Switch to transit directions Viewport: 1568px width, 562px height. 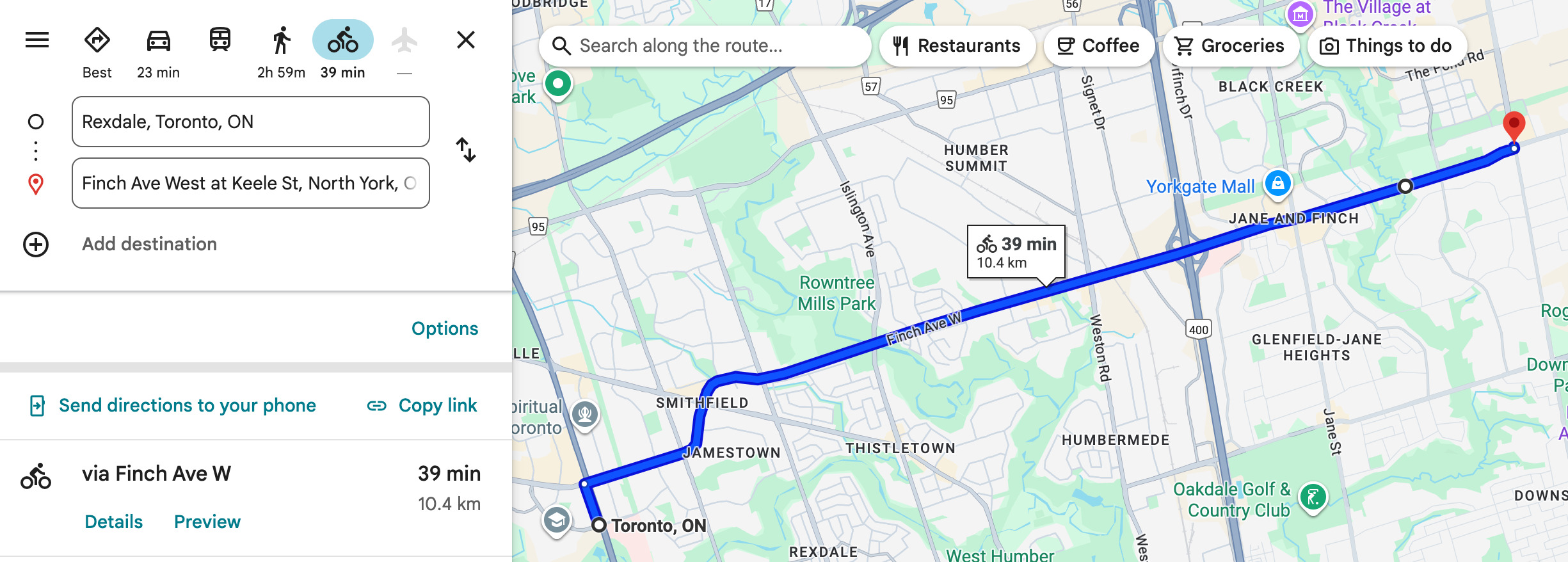pyautogui.click(x=220, y=40)
